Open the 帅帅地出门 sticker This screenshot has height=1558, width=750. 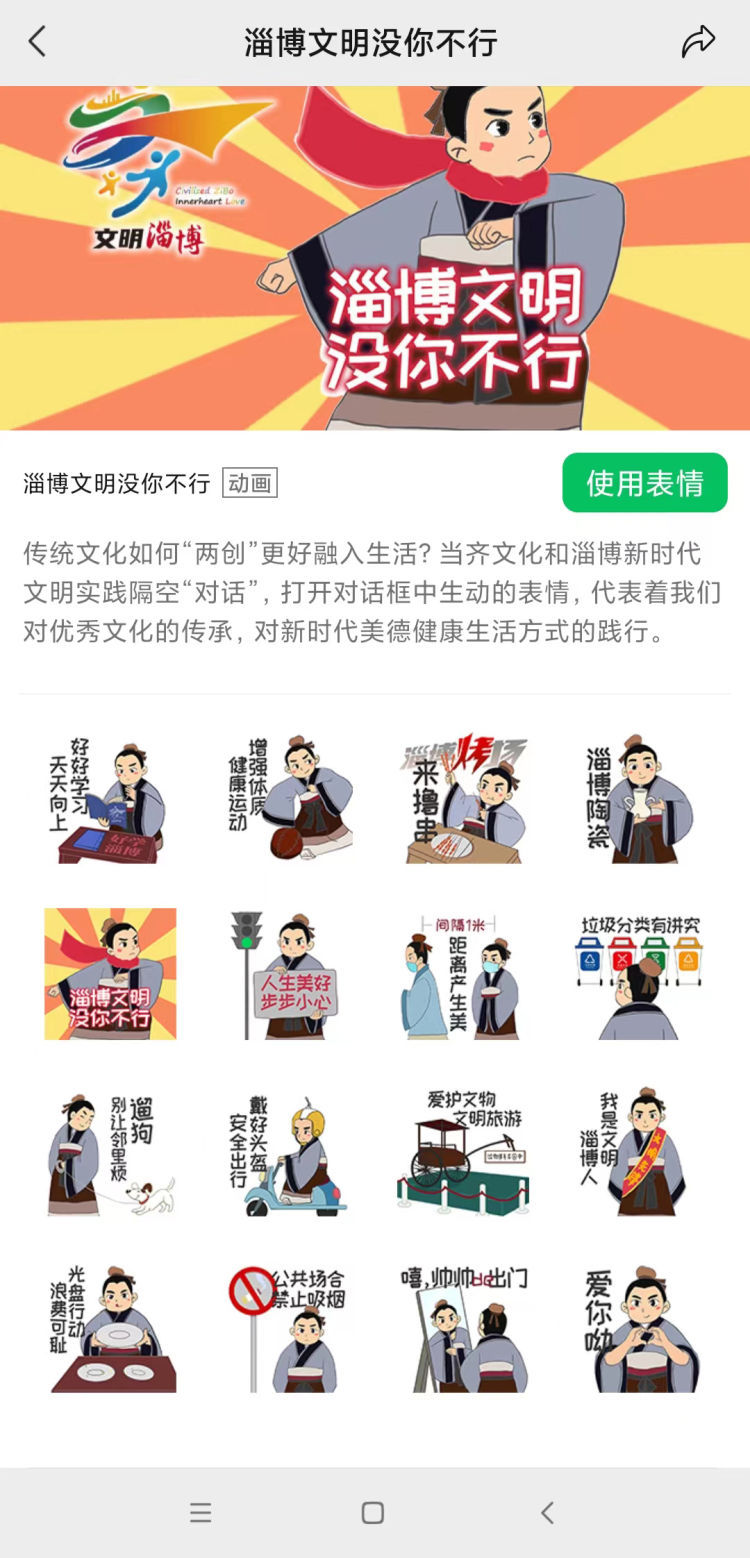click(x=463, y=1328)
